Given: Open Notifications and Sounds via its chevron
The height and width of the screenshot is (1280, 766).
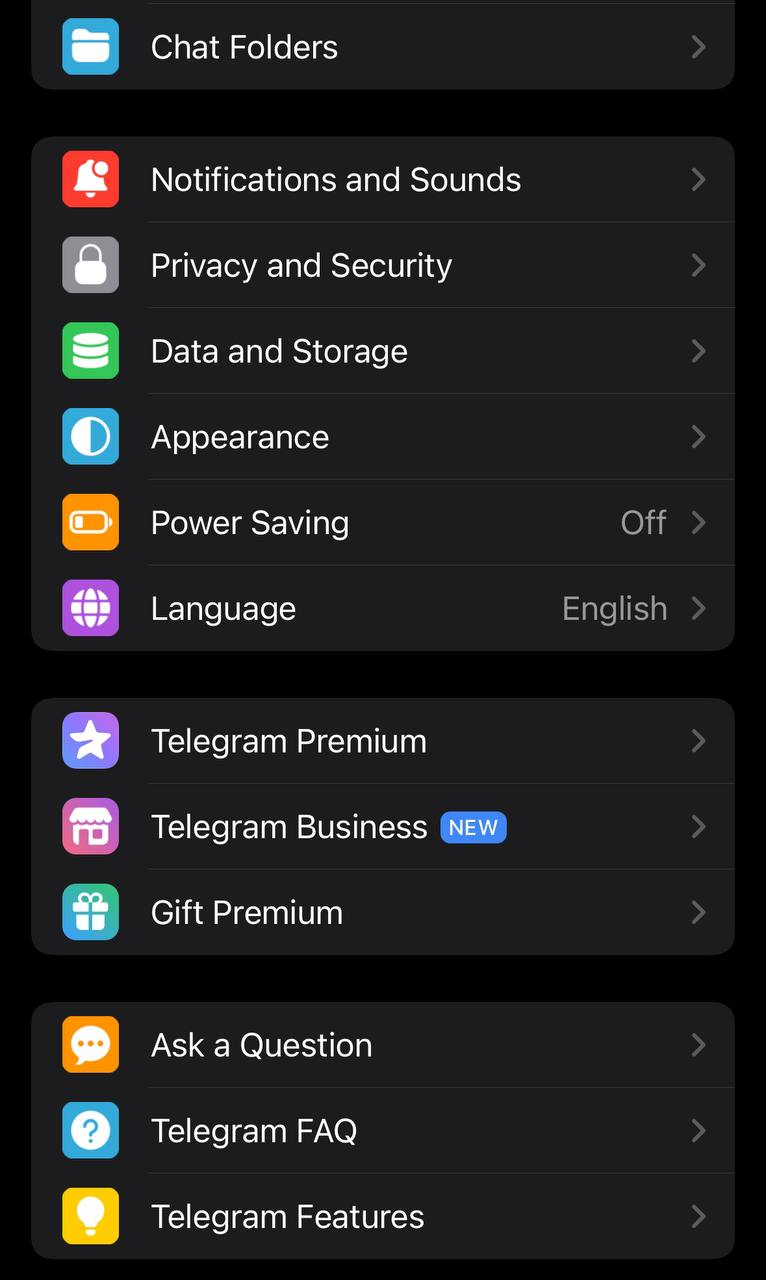Looking at the screenshot, I should point(699,179).
